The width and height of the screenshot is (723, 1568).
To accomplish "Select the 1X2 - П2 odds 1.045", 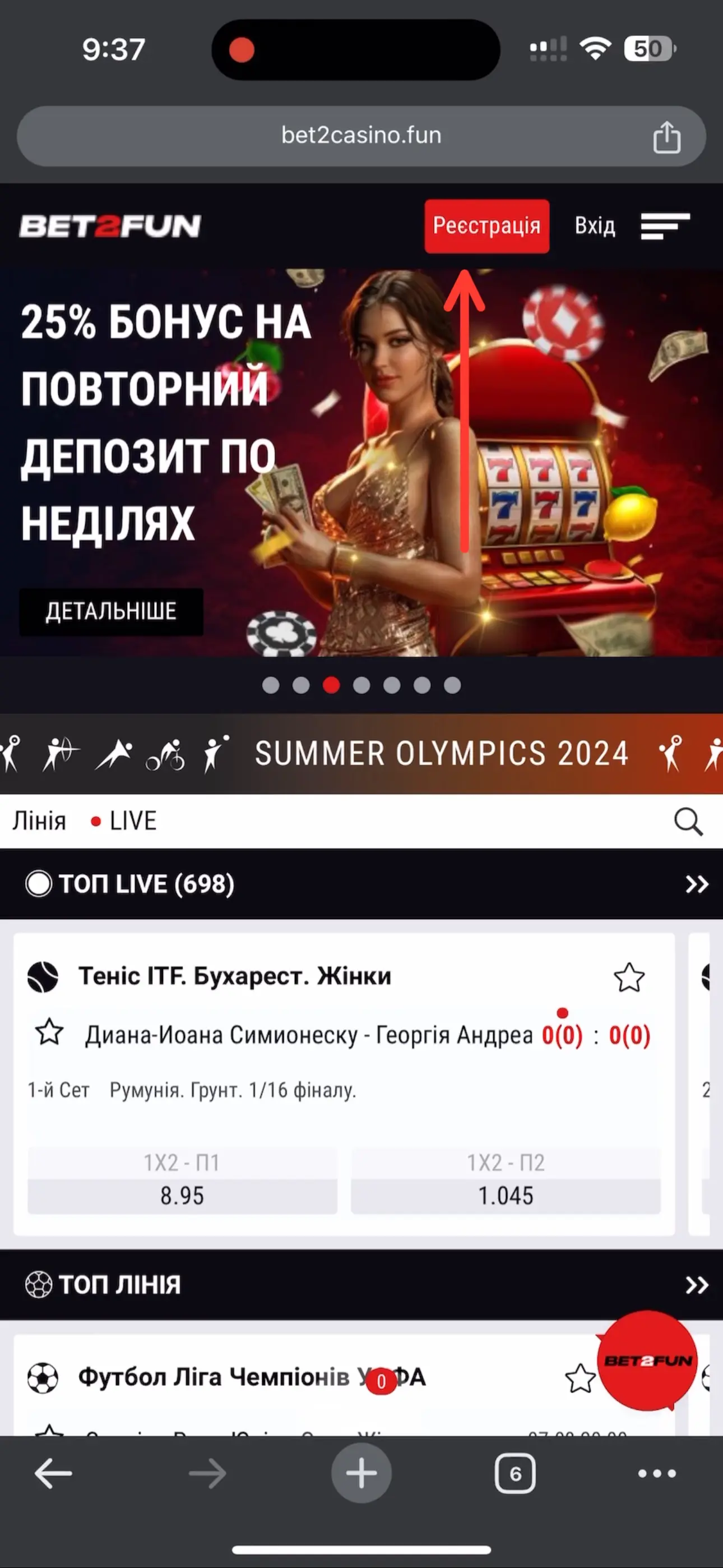I will 505,1181.
